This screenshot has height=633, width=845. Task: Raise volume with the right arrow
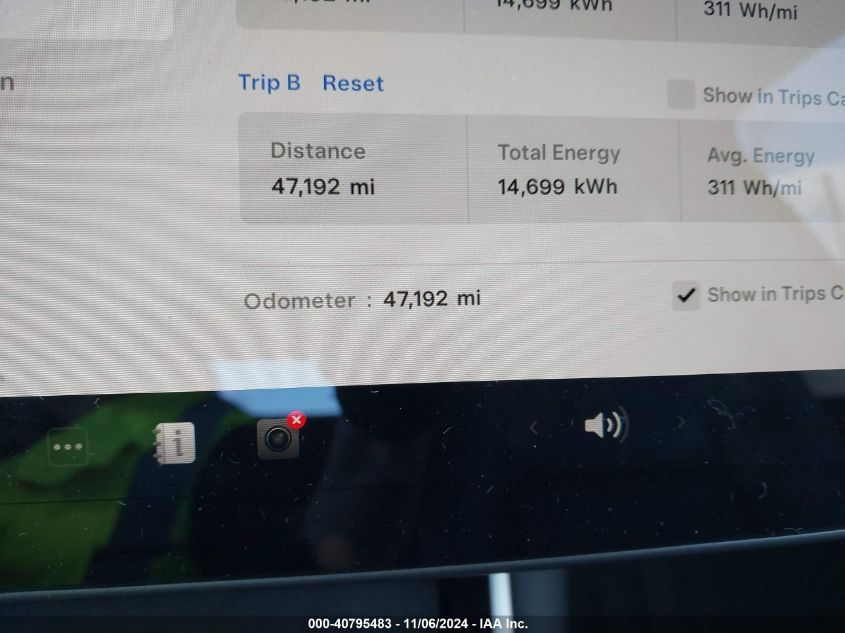click(x=680, y=423)
